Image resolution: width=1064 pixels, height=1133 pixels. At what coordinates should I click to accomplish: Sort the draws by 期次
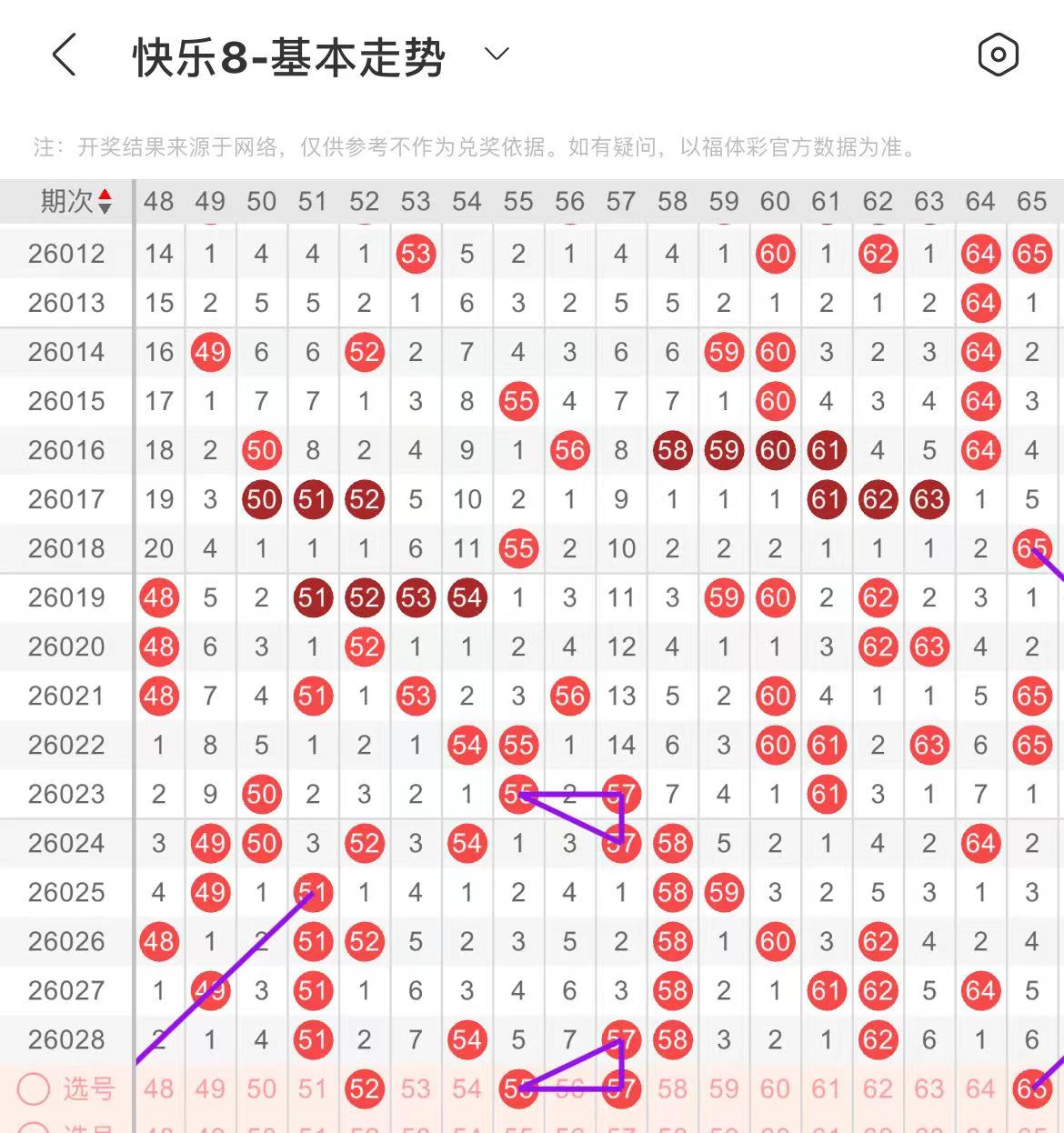[75, 201]
